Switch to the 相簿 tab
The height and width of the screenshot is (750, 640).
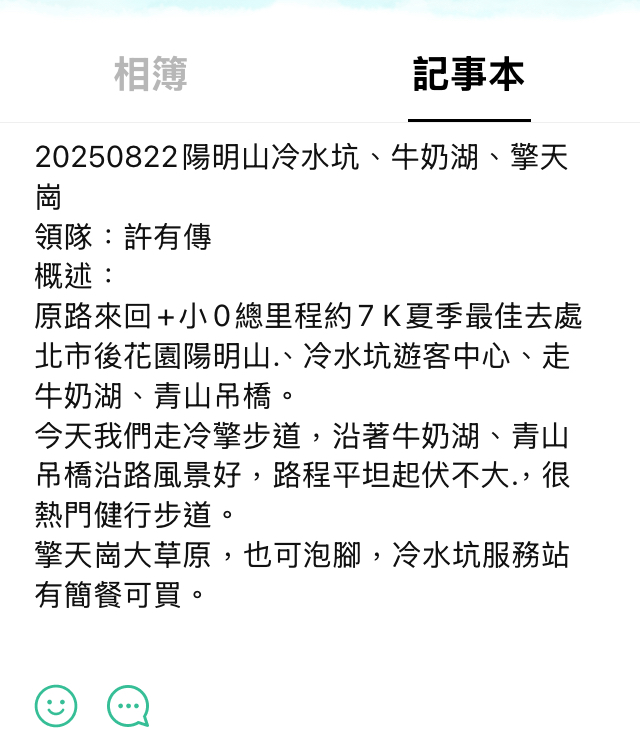point(151,75)
